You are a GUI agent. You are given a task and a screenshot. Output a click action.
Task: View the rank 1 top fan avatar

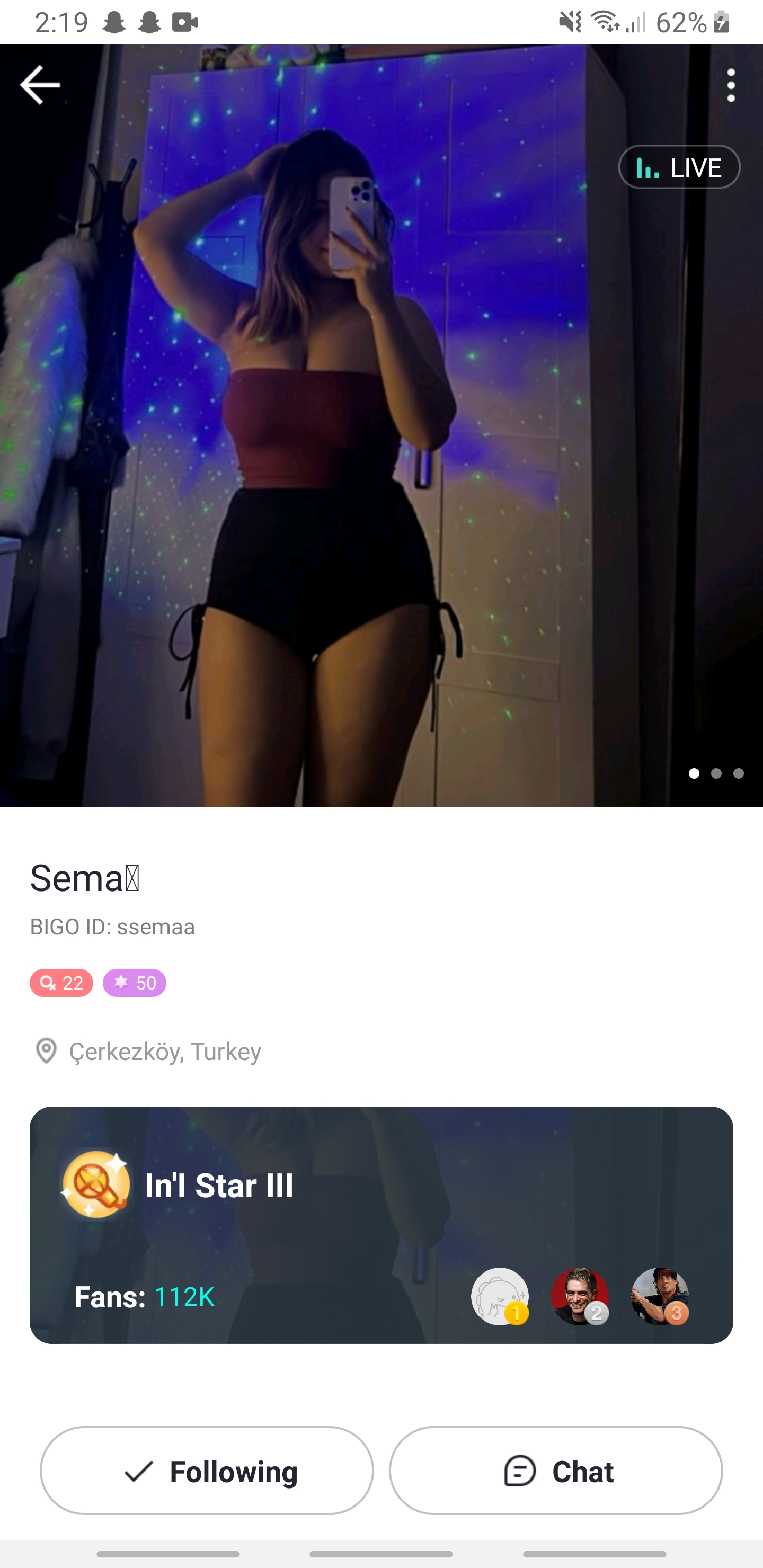pos(500,1296)
